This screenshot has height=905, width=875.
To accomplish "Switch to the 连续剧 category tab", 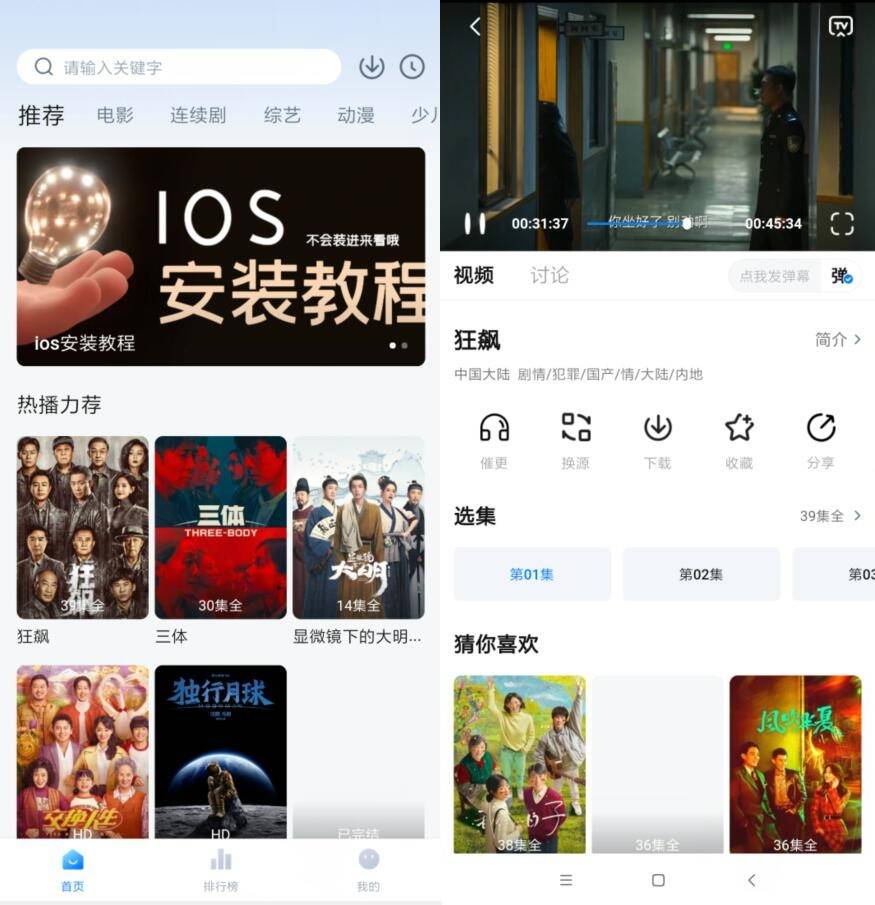I will click(197, 115).
